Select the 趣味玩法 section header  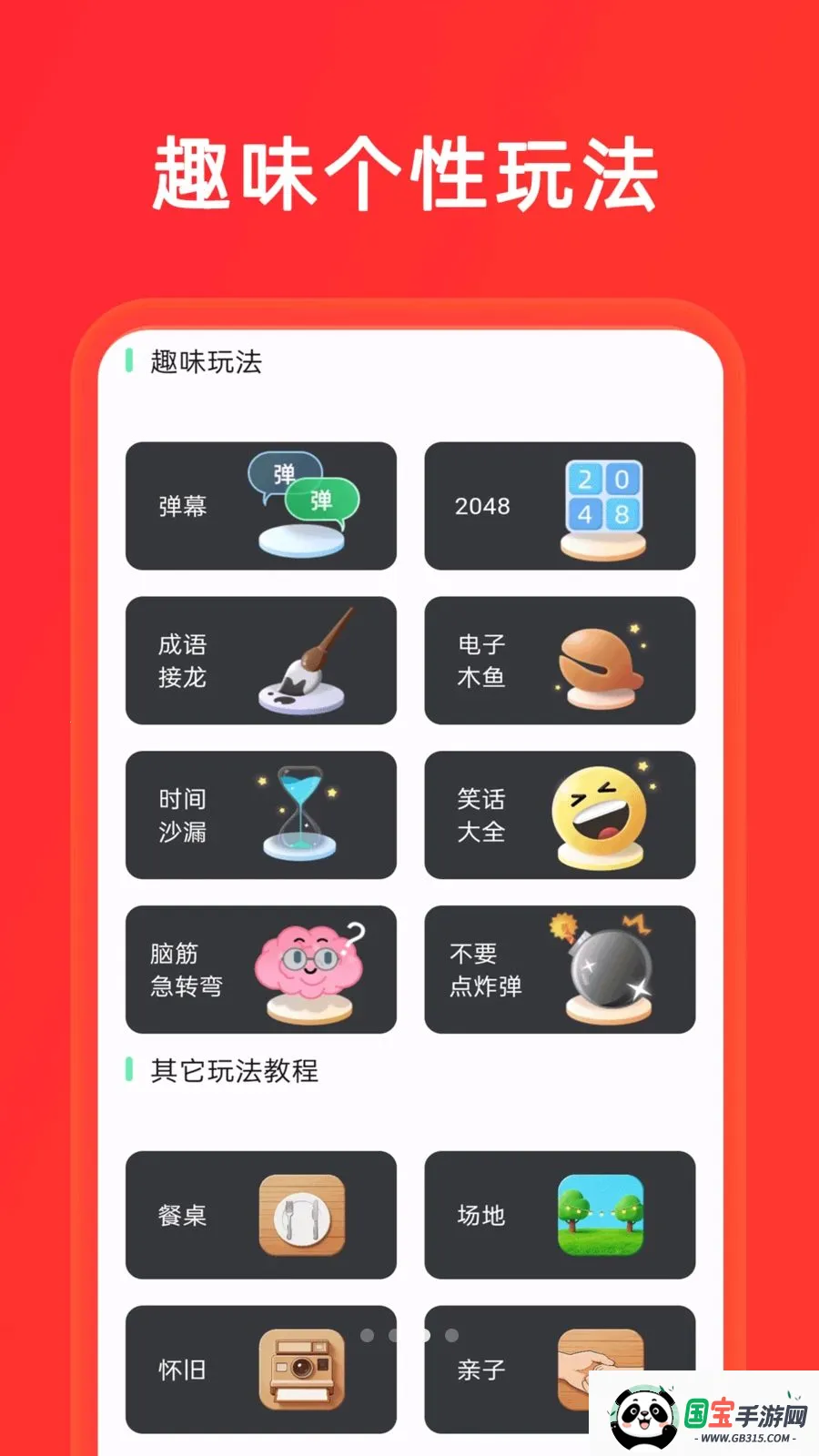coord(205,362)
